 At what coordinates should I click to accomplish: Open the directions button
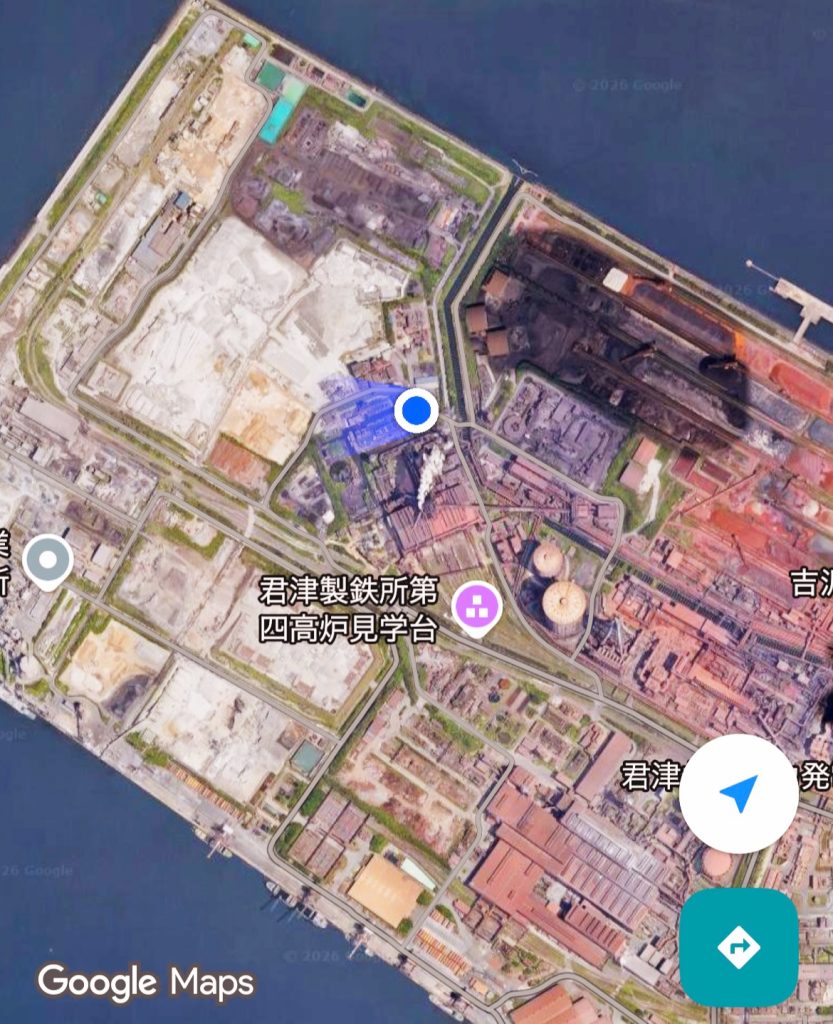point(738,946)
